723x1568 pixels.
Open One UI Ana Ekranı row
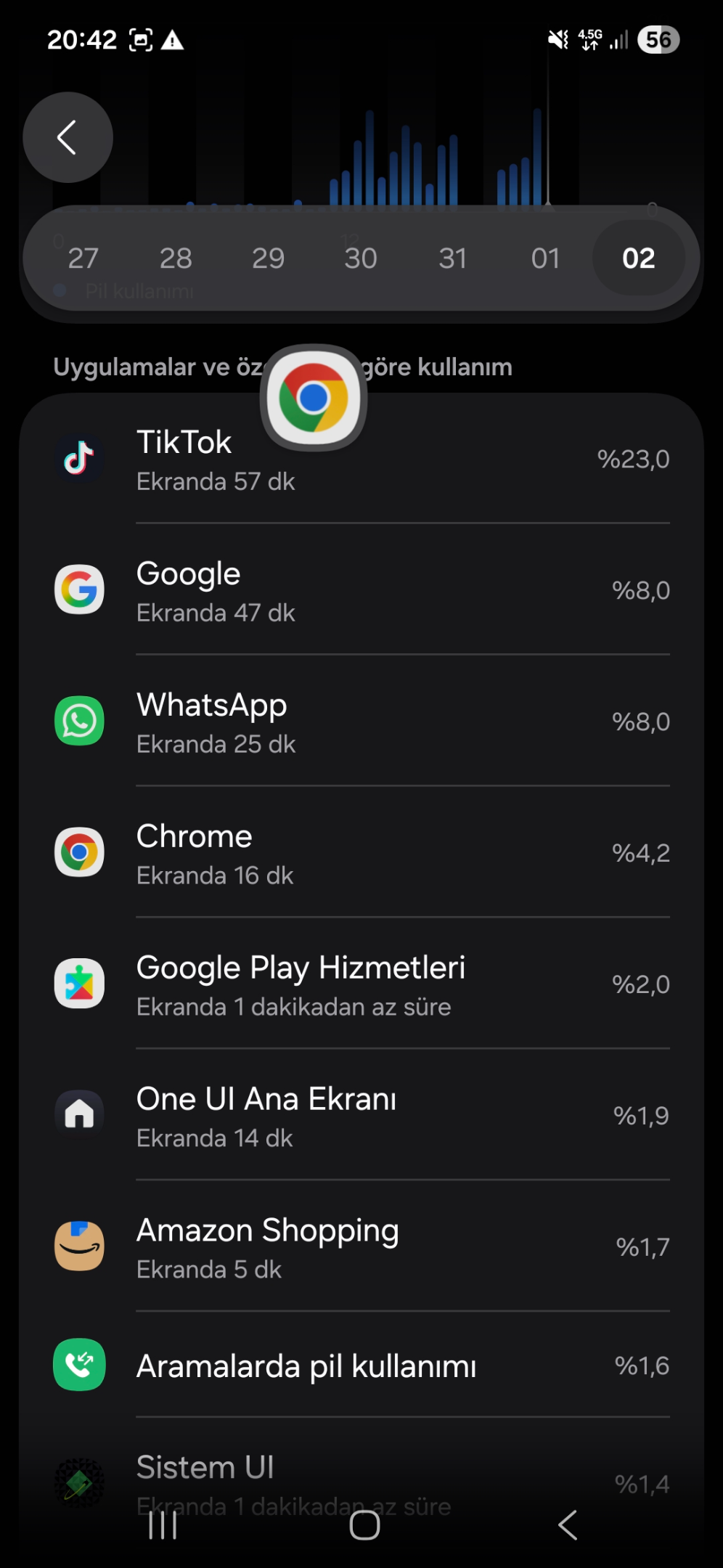point(361,1115)
